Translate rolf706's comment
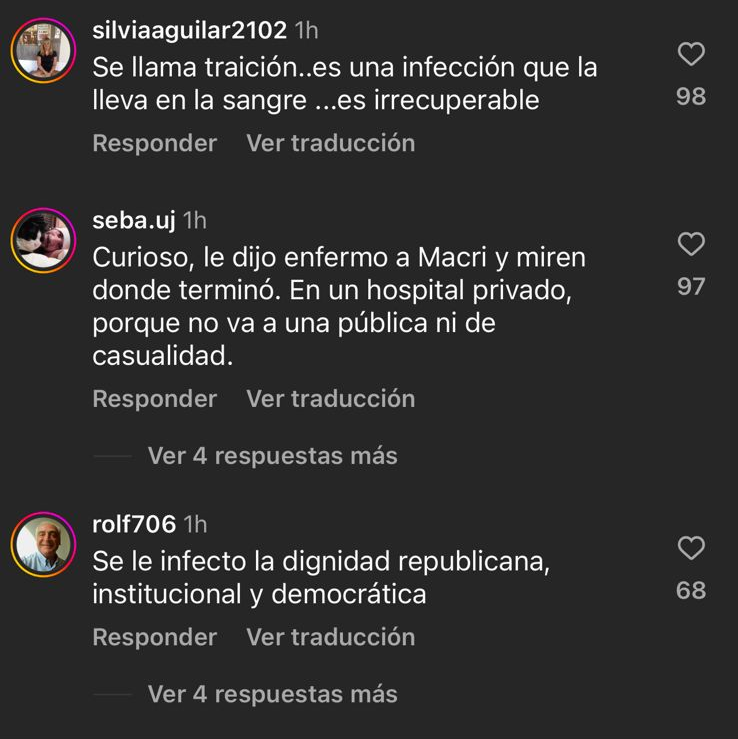This screenshot has width=738, height=739. [330, 637]
